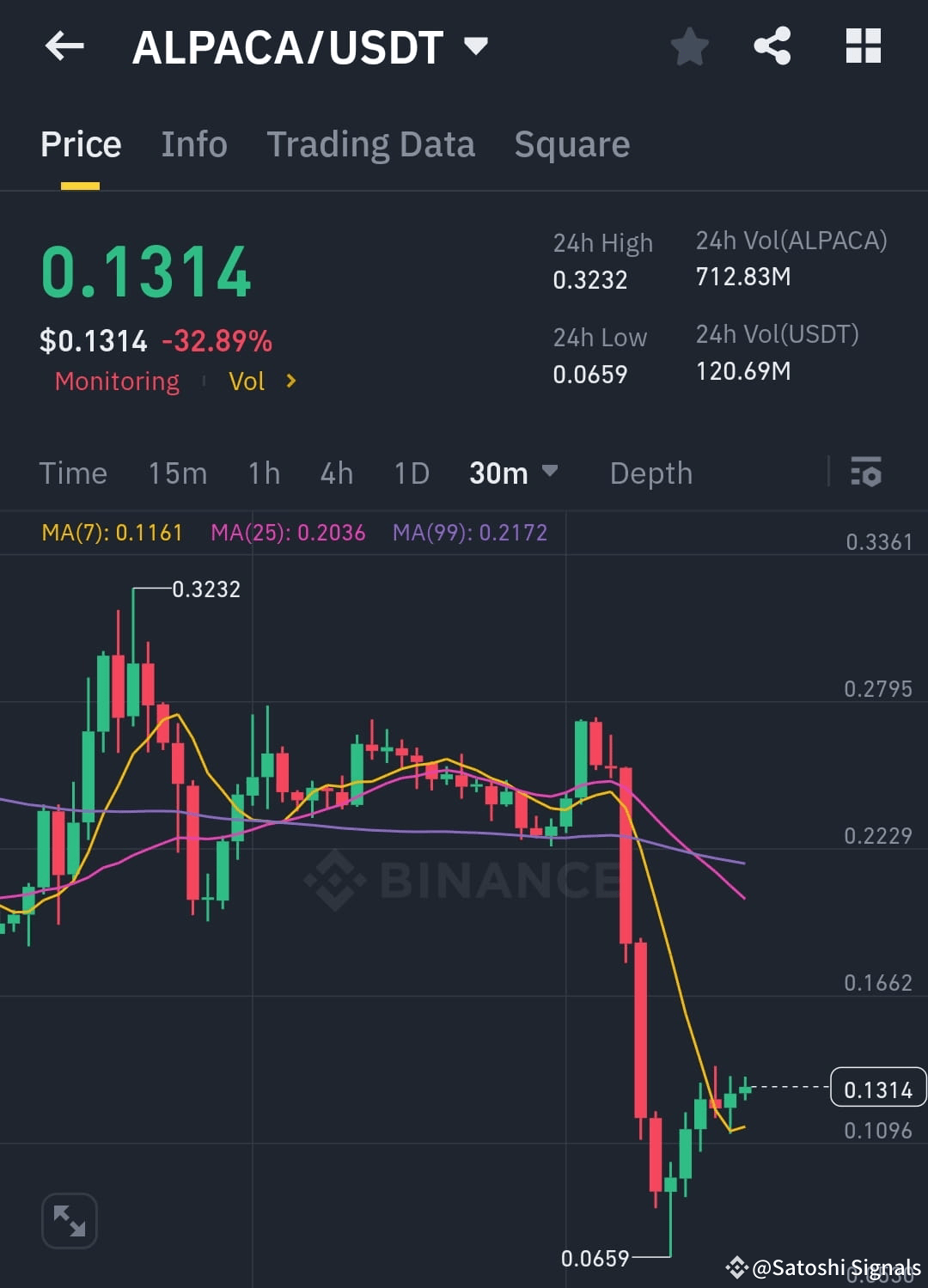Expand the chart to fullscreen
The image size is (928, 1288).
pos(69,1219)
